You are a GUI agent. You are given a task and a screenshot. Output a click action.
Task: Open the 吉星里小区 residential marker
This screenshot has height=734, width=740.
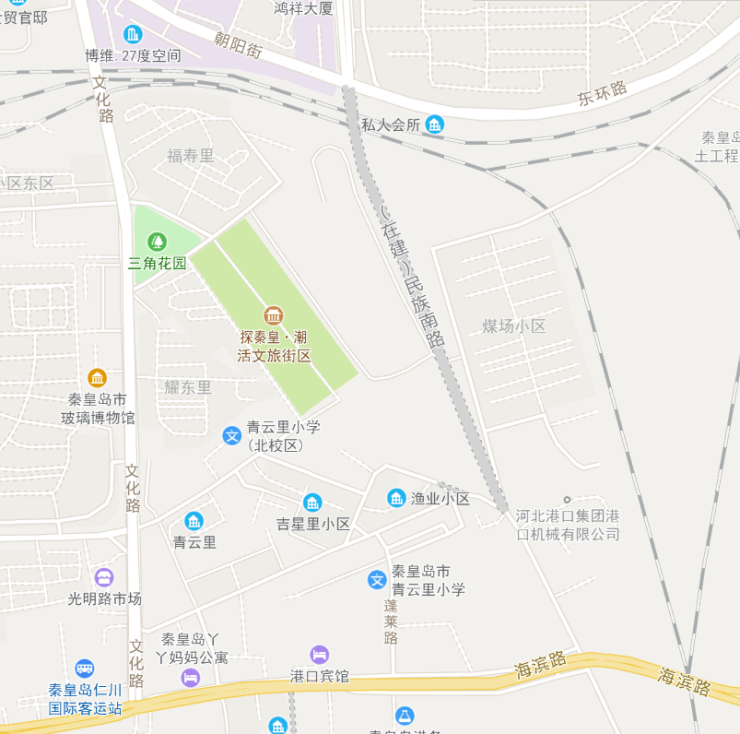(x=312, y=502)
